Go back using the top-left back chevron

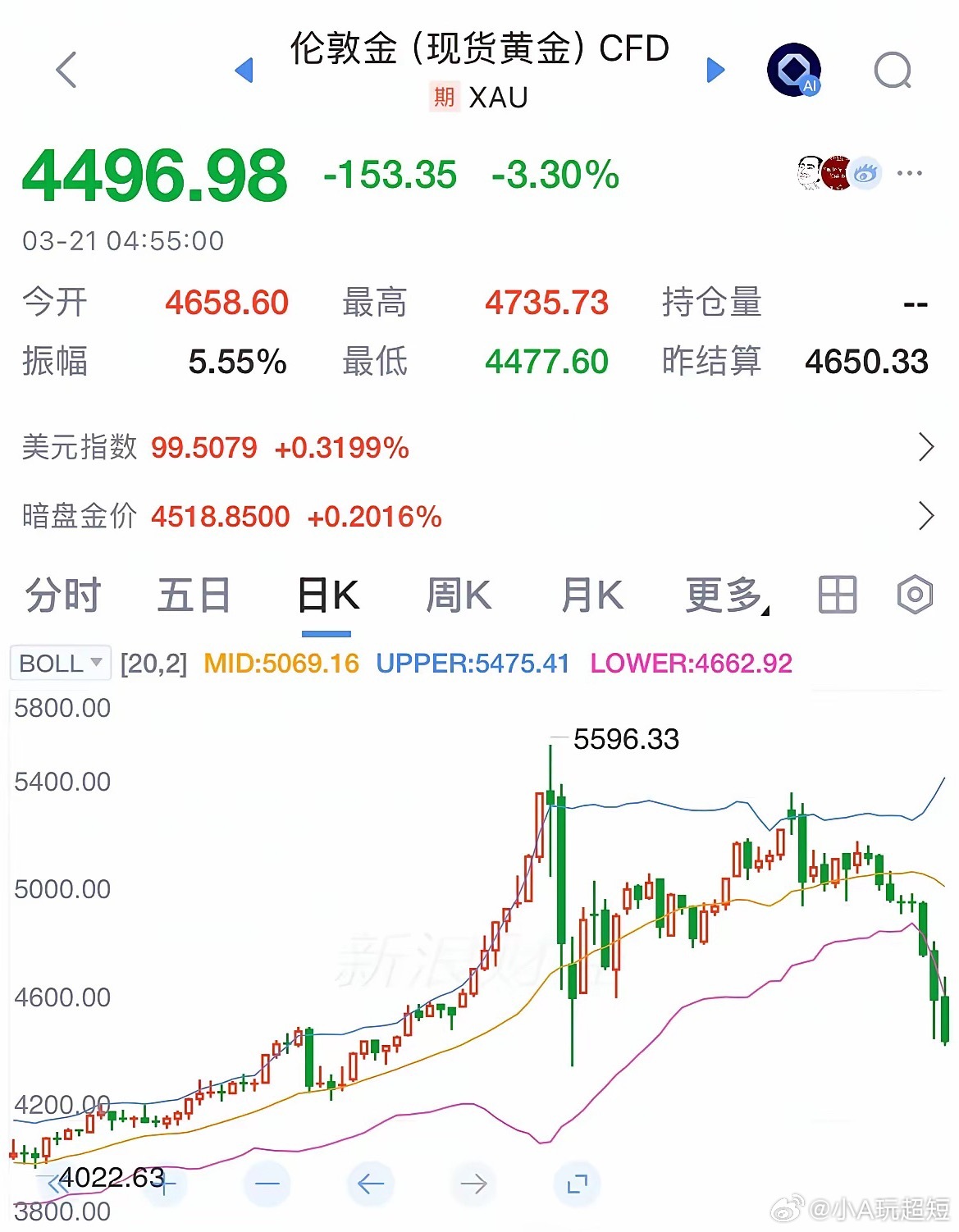point(65,71)
